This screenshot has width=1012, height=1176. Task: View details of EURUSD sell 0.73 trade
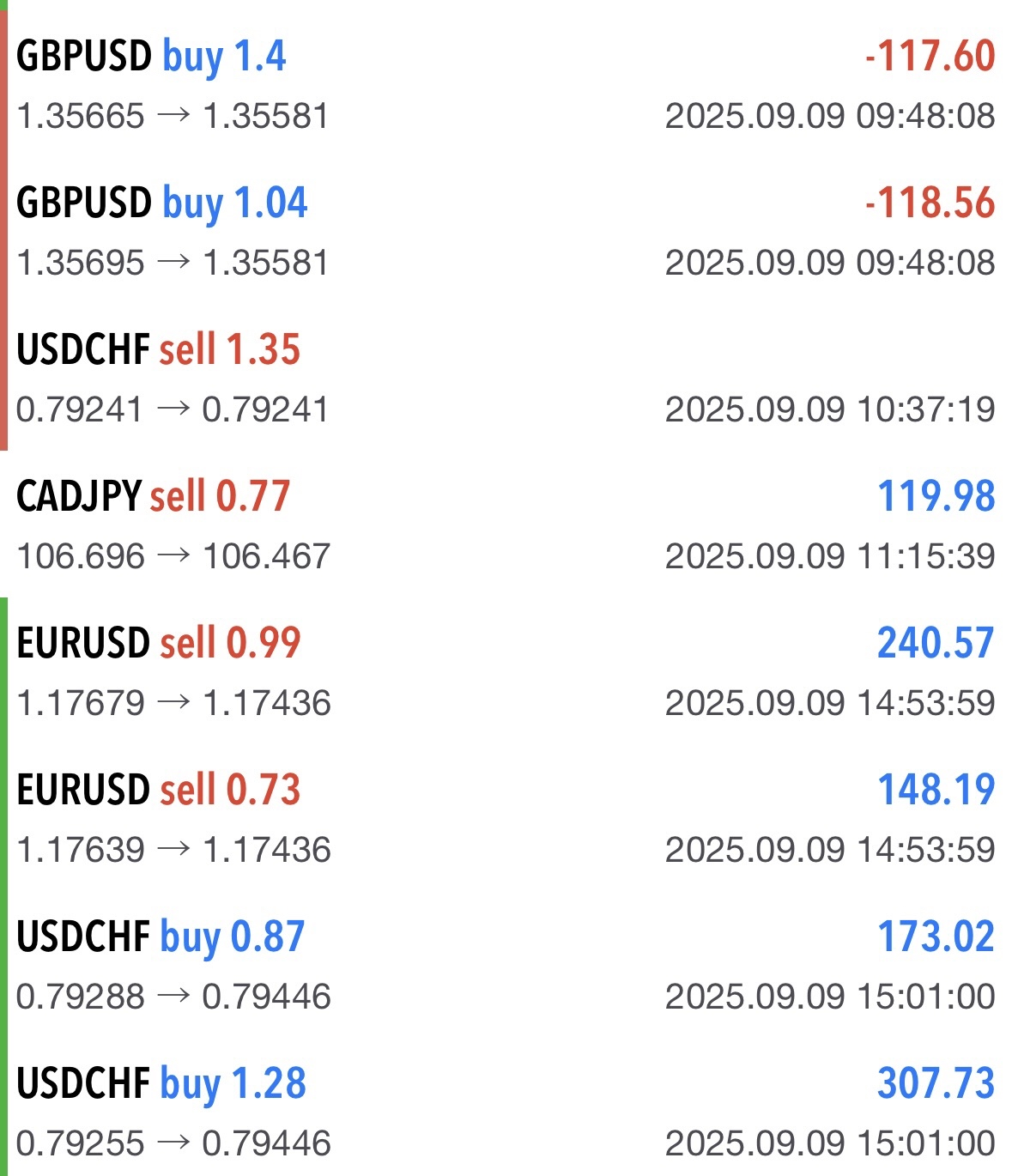[x=506, y=818]
